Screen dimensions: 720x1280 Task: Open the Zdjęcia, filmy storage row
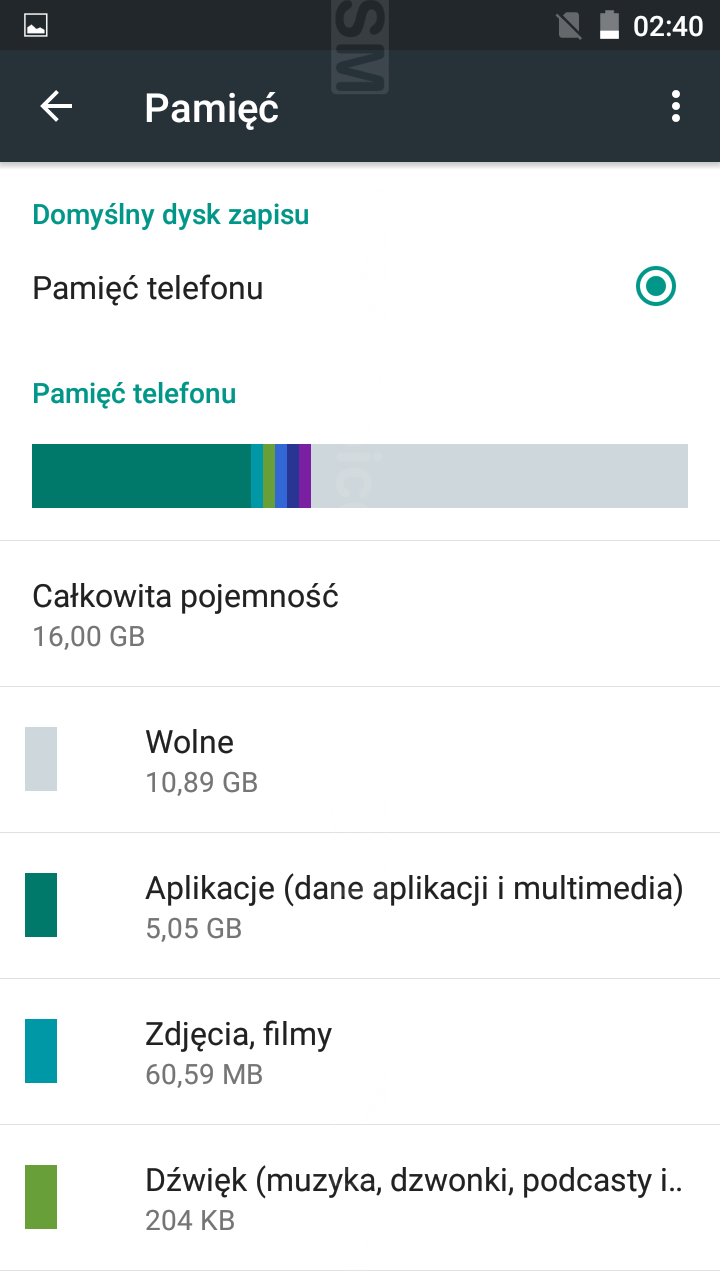click(360, 1051)
